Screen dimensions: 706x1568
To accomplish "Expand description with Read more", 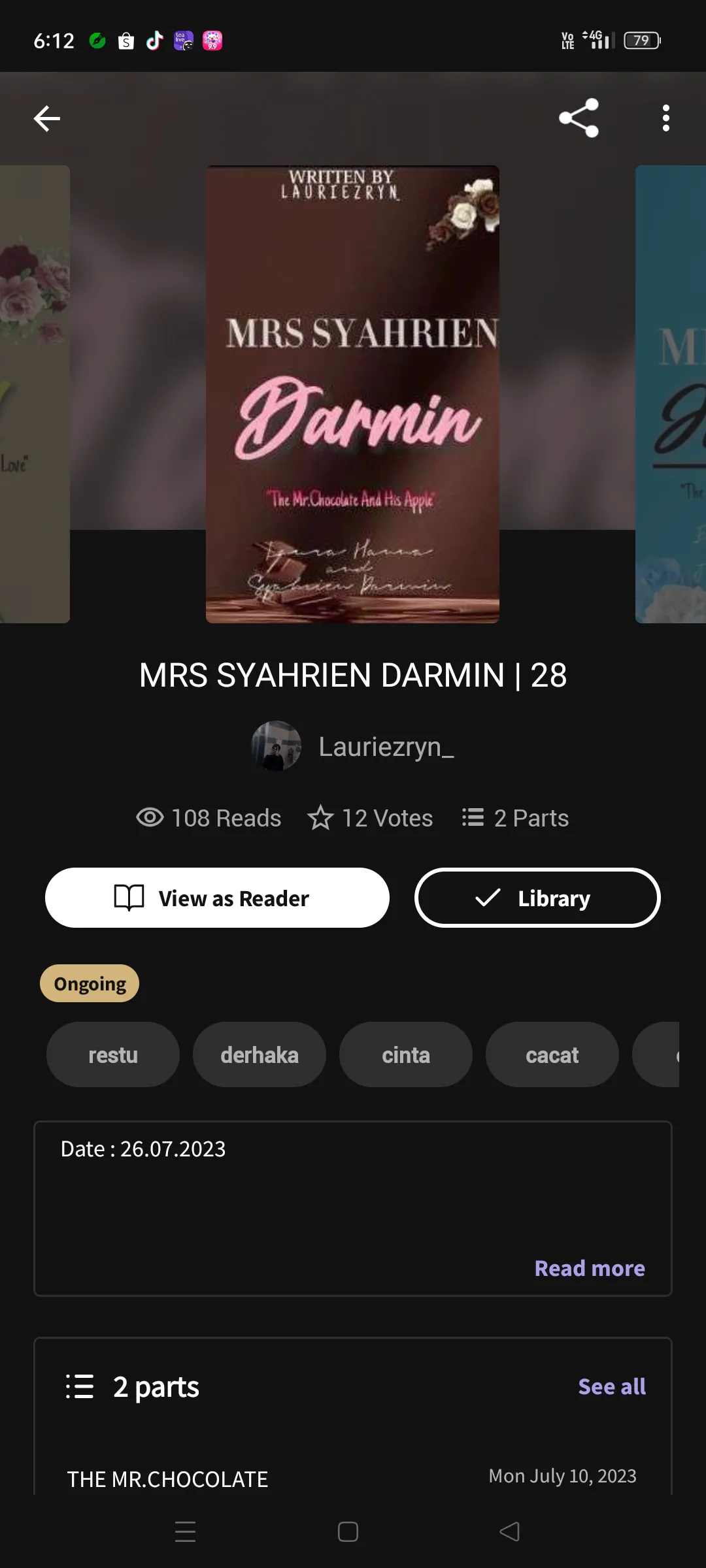I will pyautogui.click(x=590, y=1268).
